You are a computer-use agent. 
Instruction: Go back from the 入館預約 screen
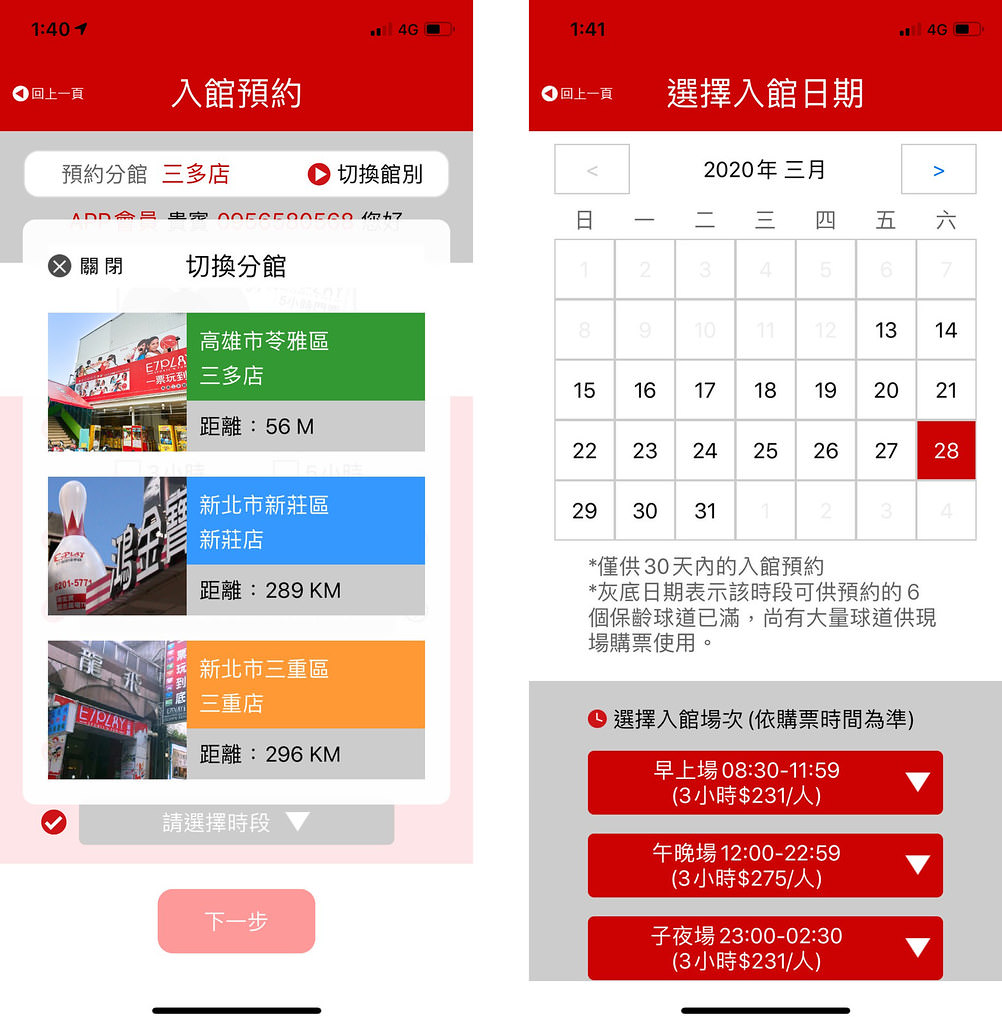tap(48, 94)
